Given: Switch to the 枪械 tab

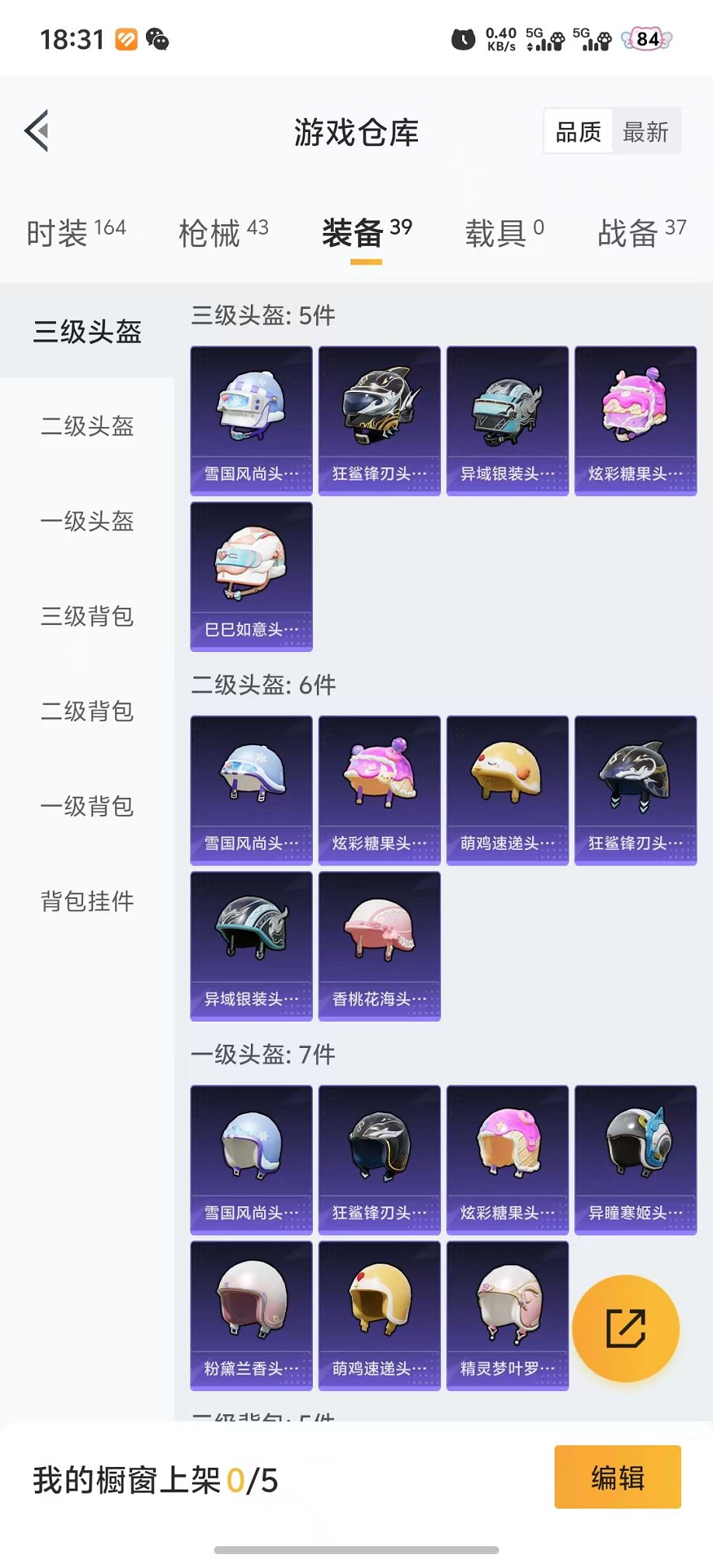Looking at the screenshot, I should [x=223, y=232].
